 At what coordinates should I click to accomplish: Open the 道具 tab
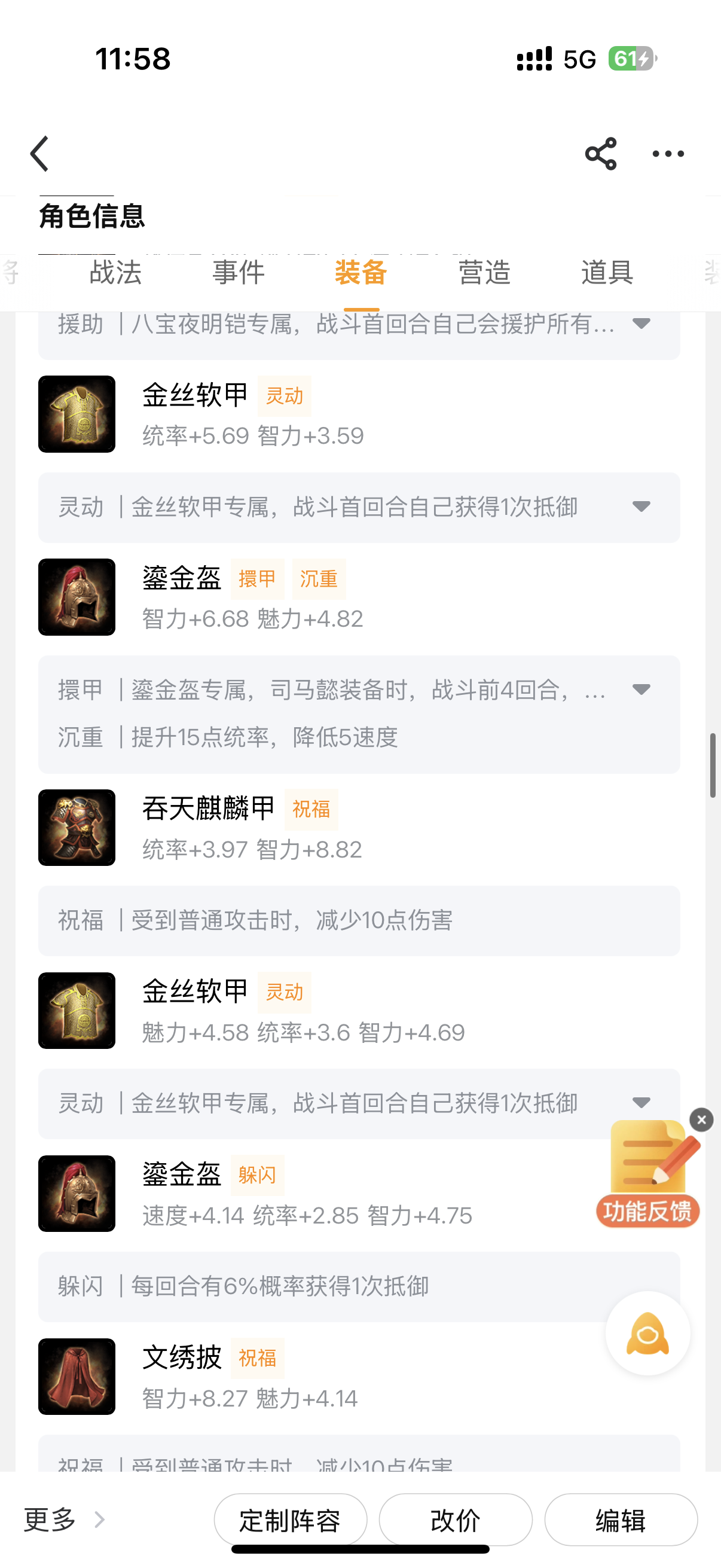pyautogui.click(x=607, y=272)
